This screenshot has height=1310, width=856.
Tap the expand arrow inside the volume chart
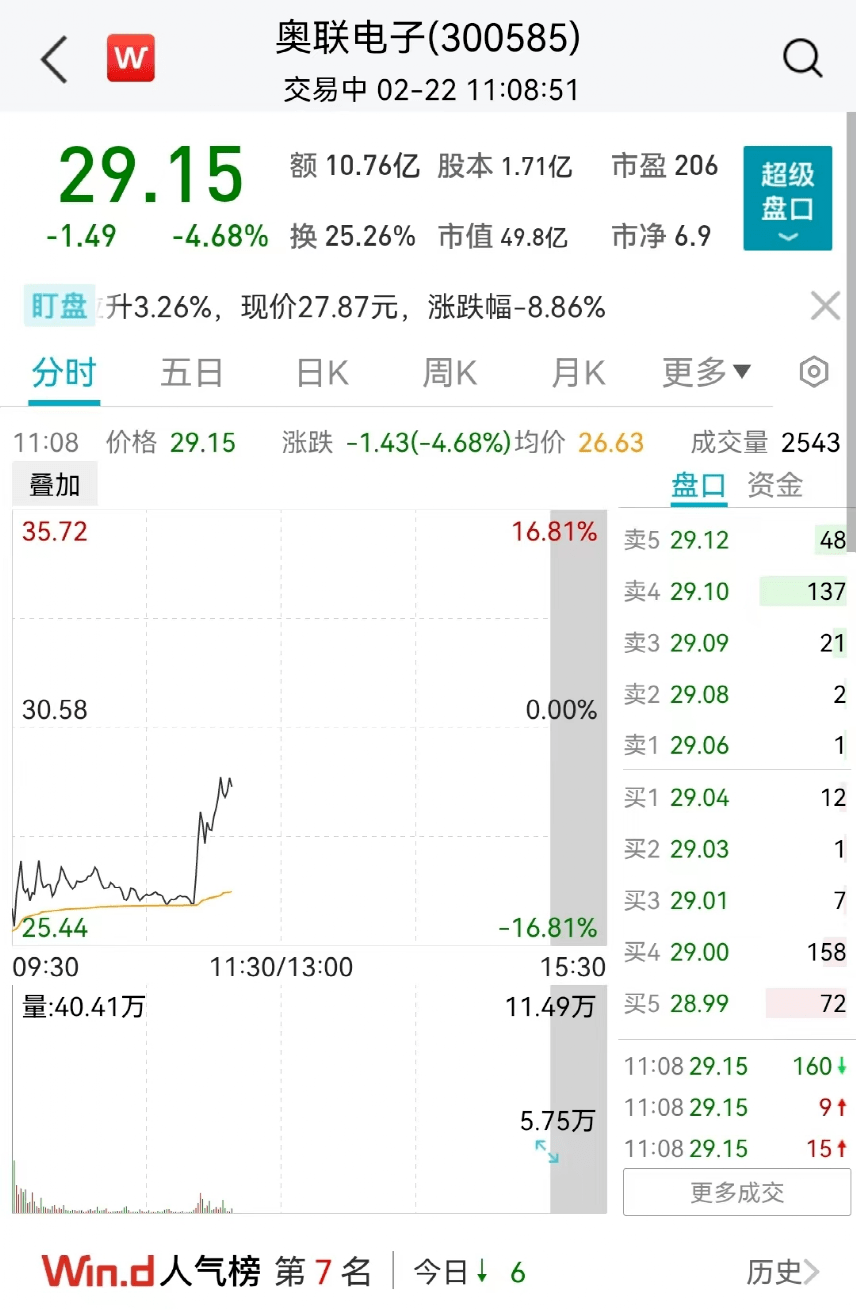[x=547, y=1152]
